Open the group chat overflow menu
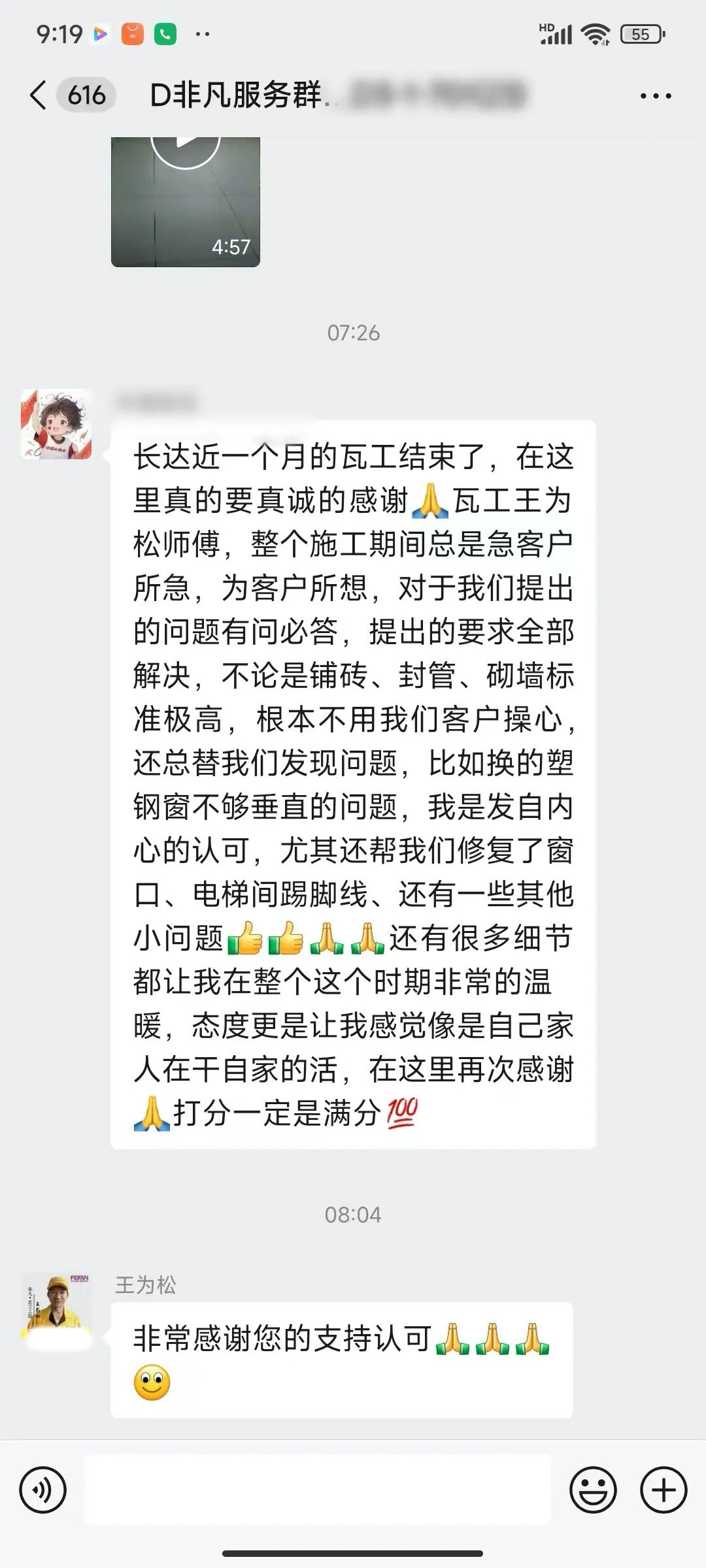 point(655,96)
